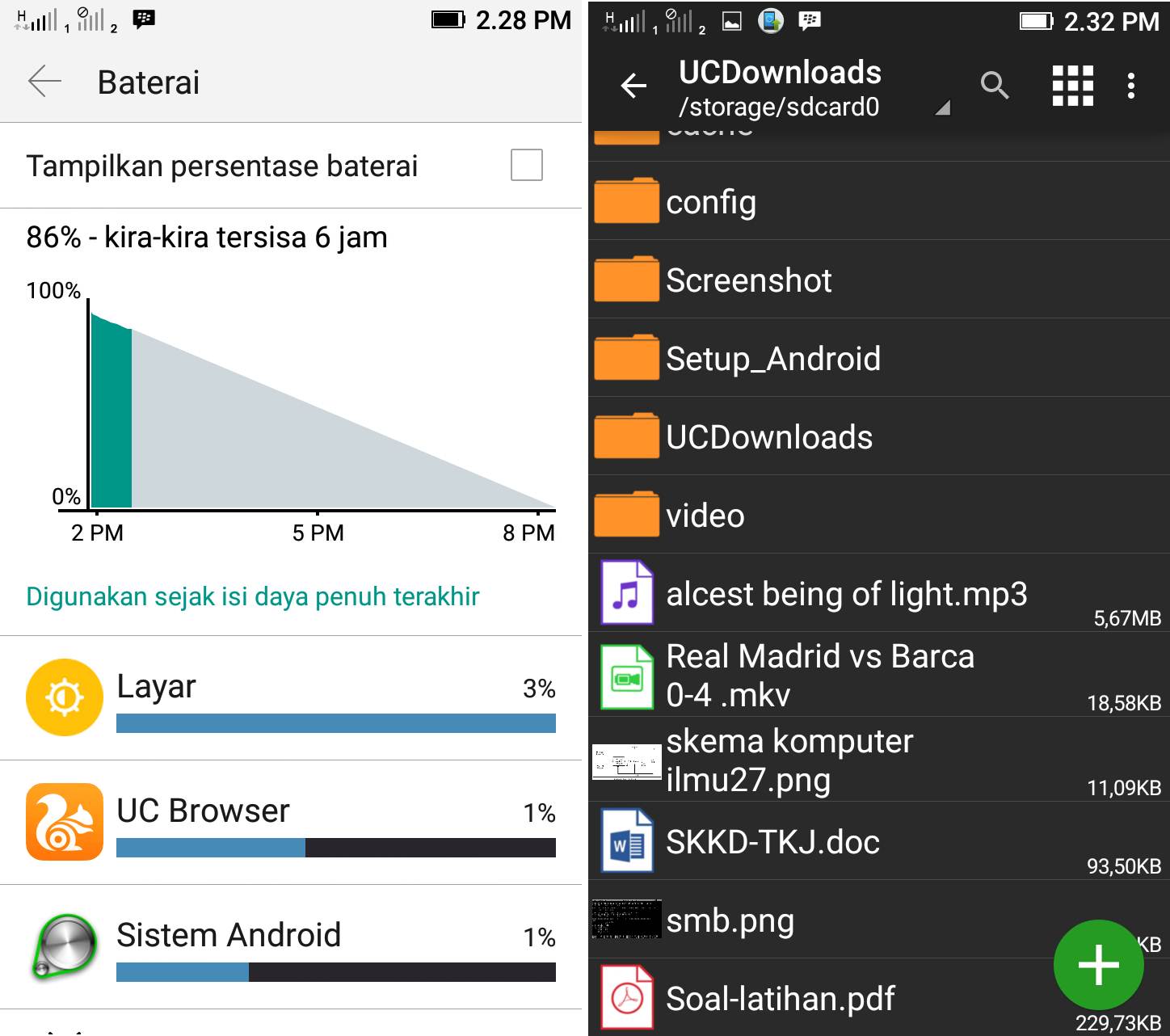This screenshot has width=1170, height=1036.
Task: Go back from the Baterai screen
Action: click(44, 82)
